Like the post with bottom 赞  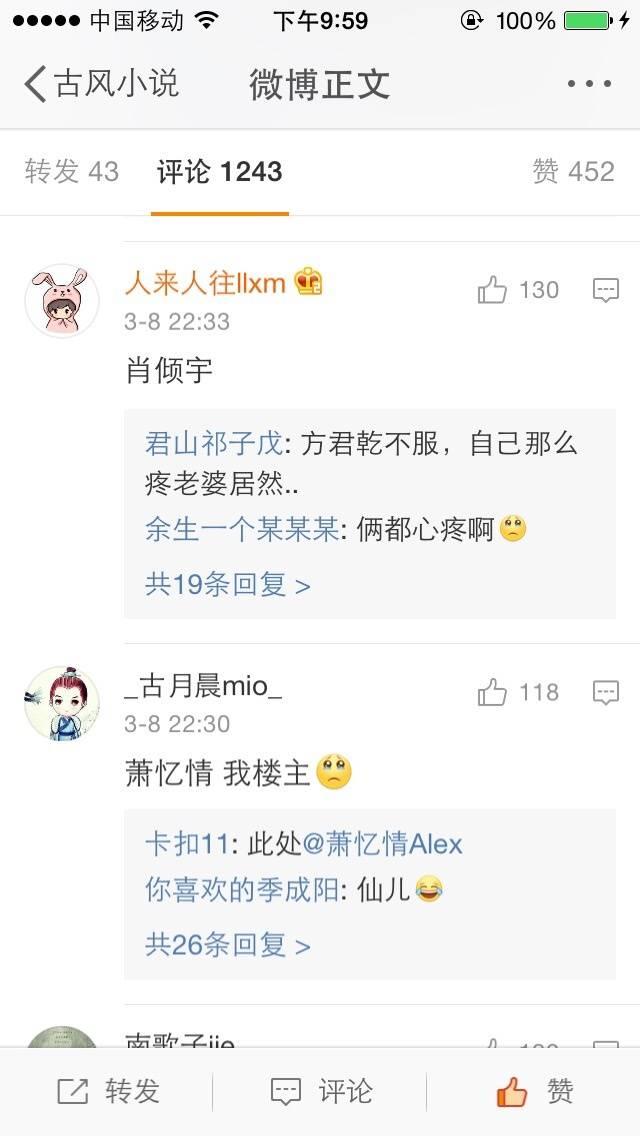pyautogui.click(x=535, y=1092)
